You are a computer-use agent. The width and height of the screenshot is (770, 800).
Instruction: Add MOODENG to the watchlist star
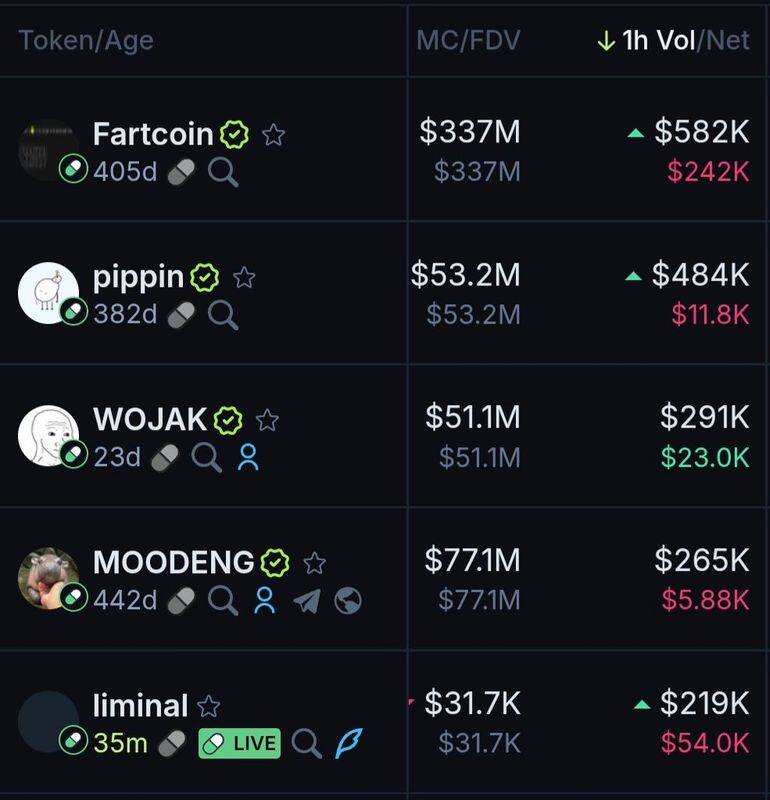(x=314, y=563)
